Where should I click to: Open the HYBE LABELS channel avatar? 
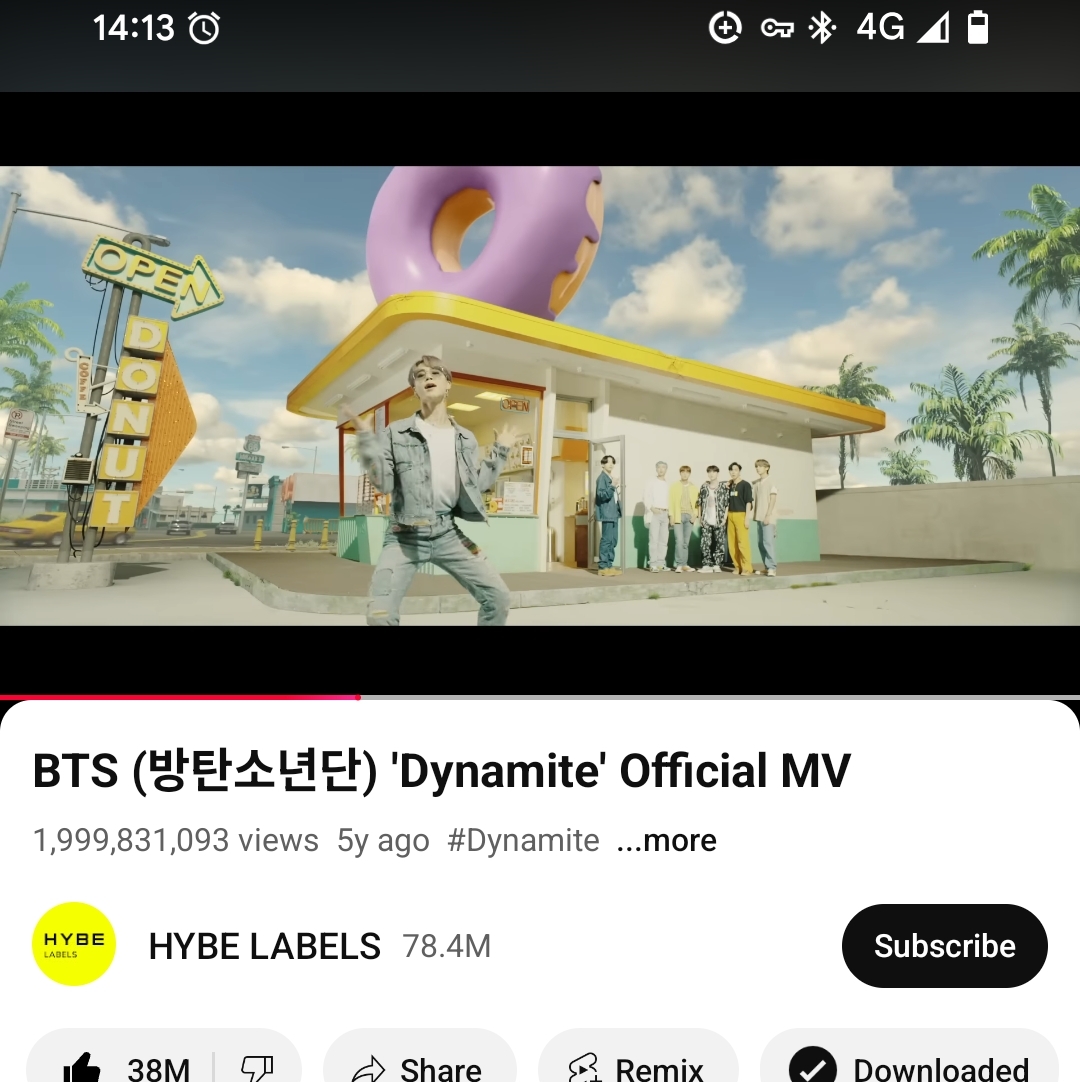[74, 945]
